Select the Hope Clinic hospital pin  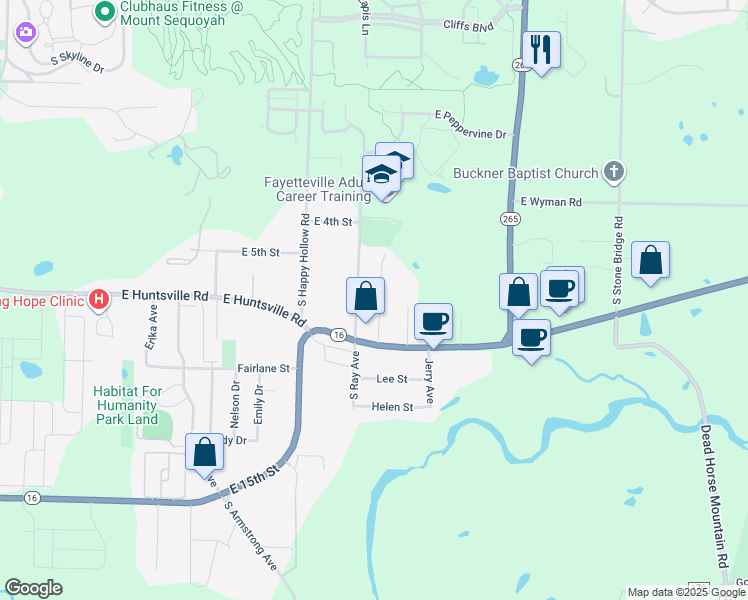point(99,300)
